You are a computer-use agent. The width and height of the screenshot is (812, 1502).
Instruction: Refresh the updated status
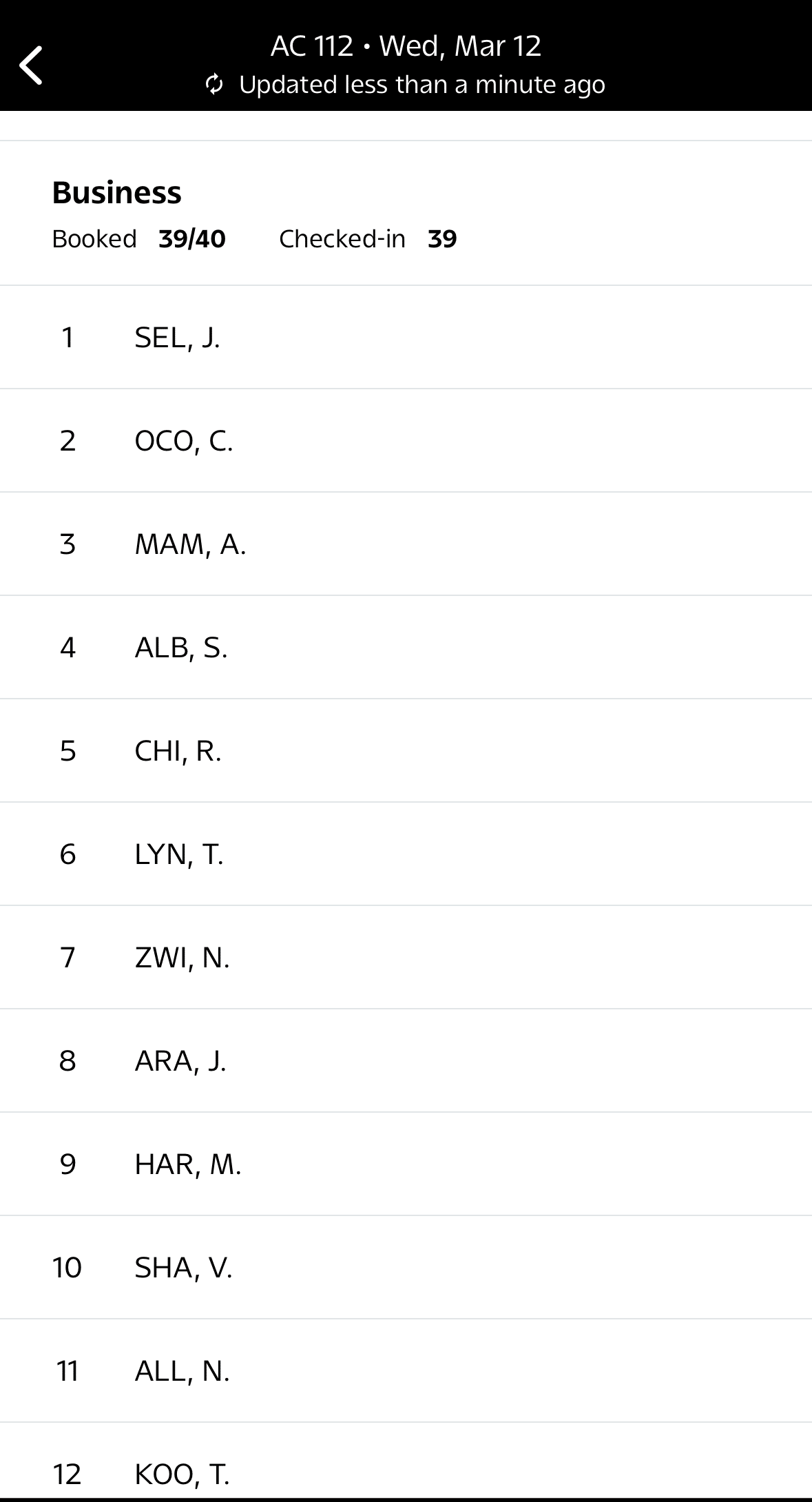pos(214,85)
